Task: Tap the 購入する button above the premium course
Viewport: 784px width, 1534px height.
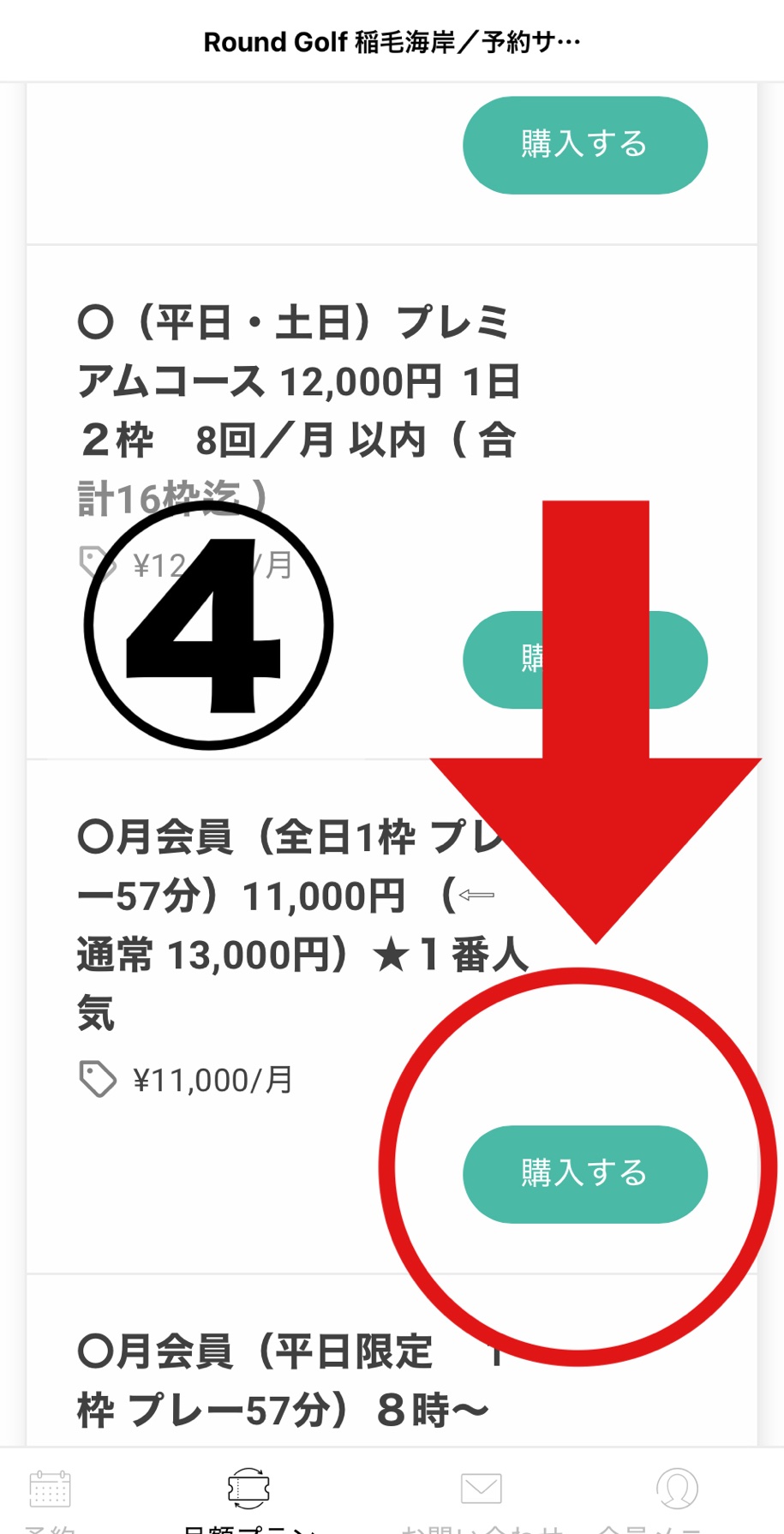Action: (x=585, y=145)
